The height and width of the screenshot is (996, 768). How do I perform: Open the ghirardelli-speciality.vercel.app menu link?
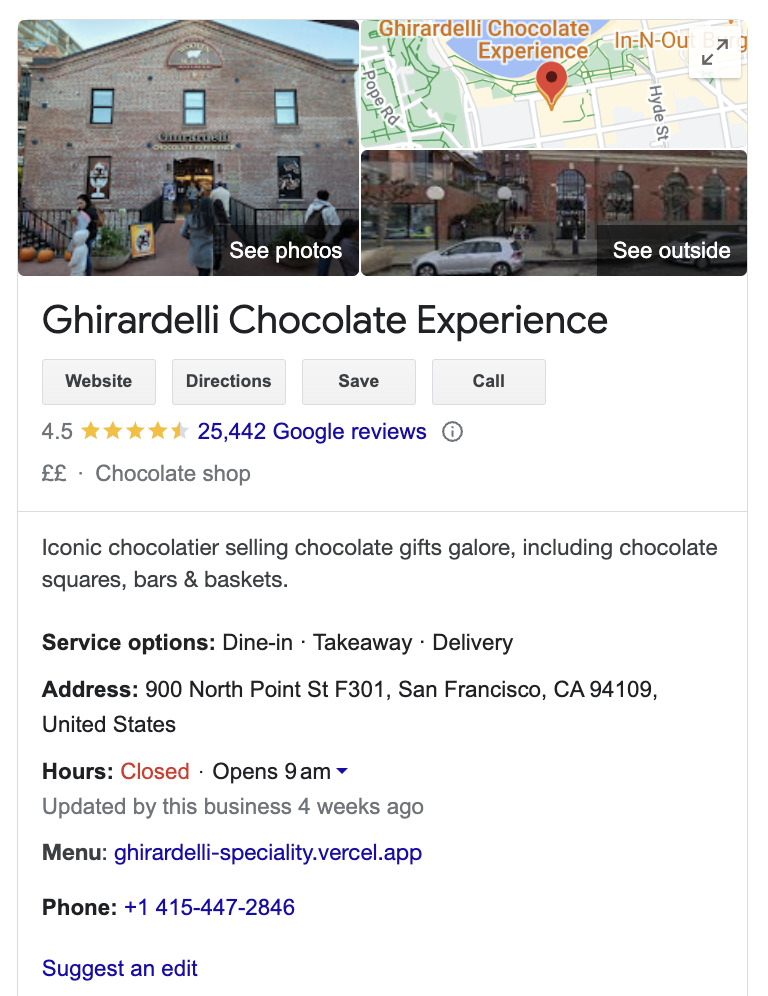(267, 853)
